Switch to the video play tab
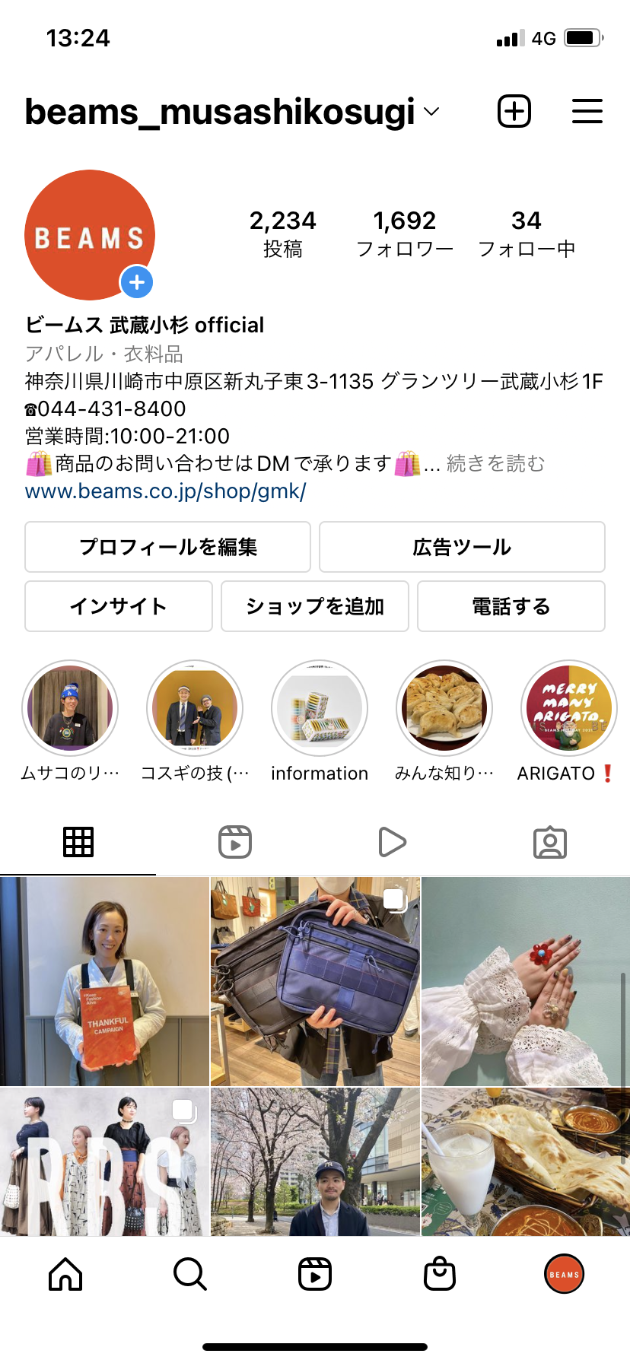 coord(392,842)
